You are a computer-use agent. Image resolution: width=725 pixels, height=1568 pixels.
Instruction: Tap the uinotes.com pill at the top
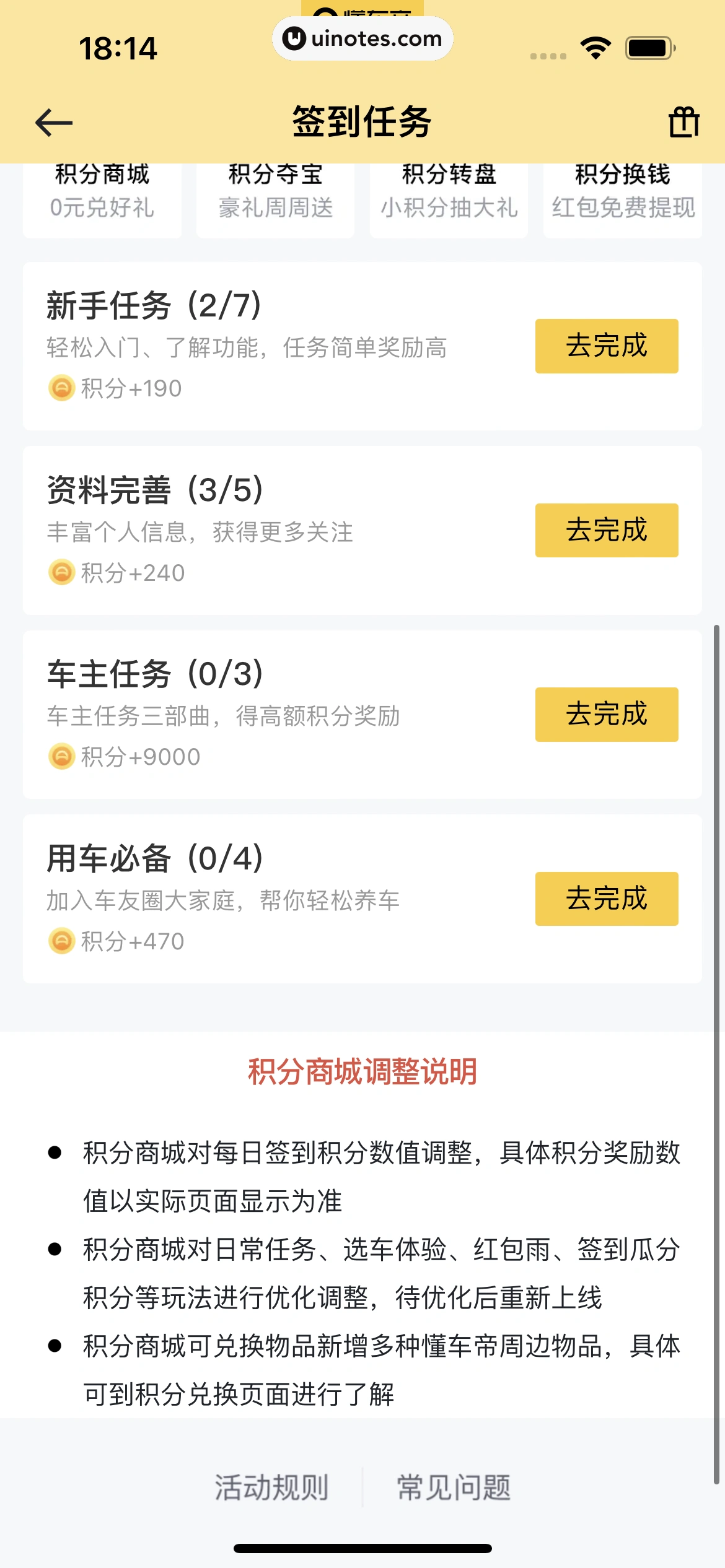362,38
